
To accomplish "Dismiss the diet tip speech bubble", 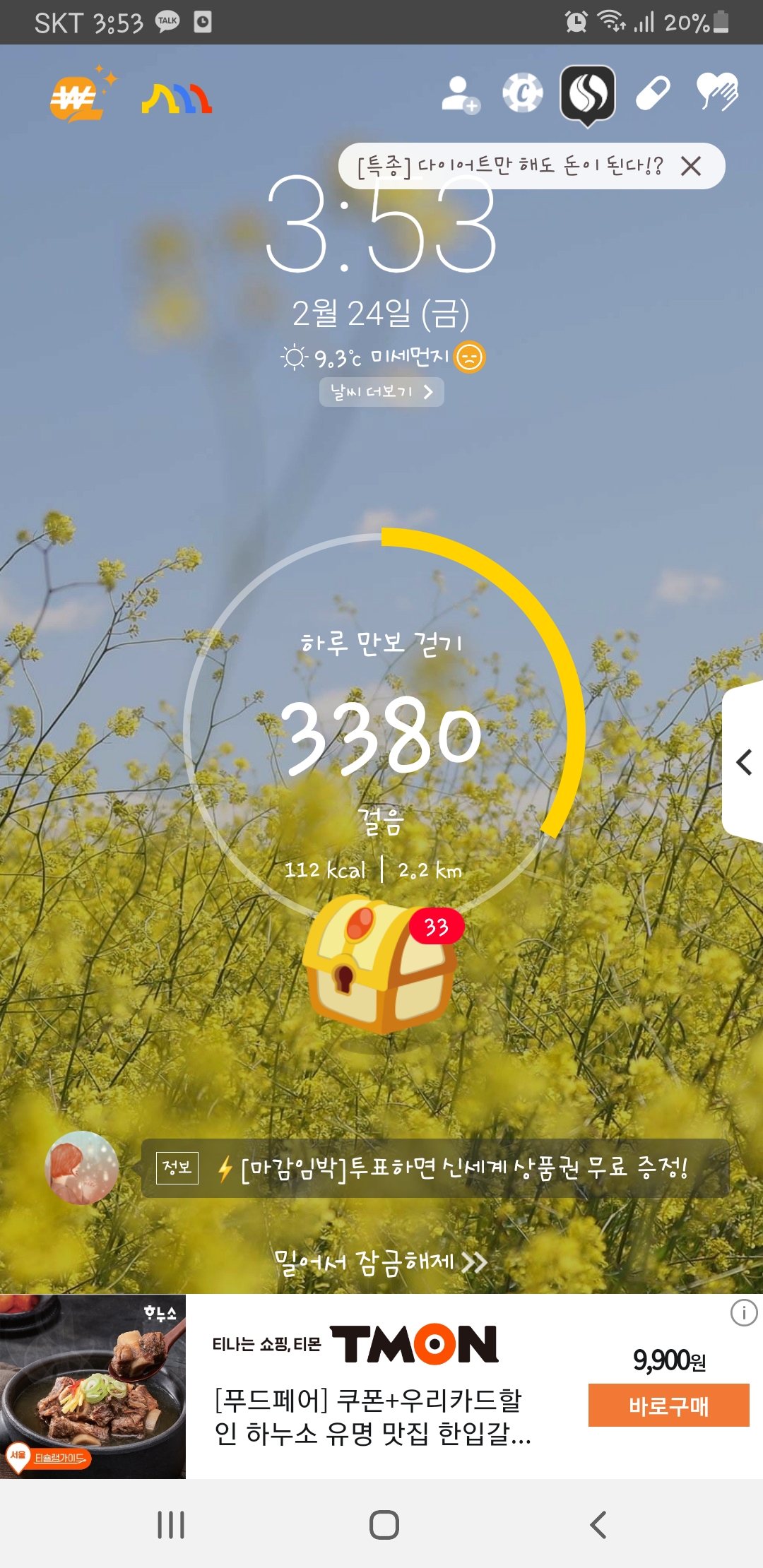I will tap(691, 167).
